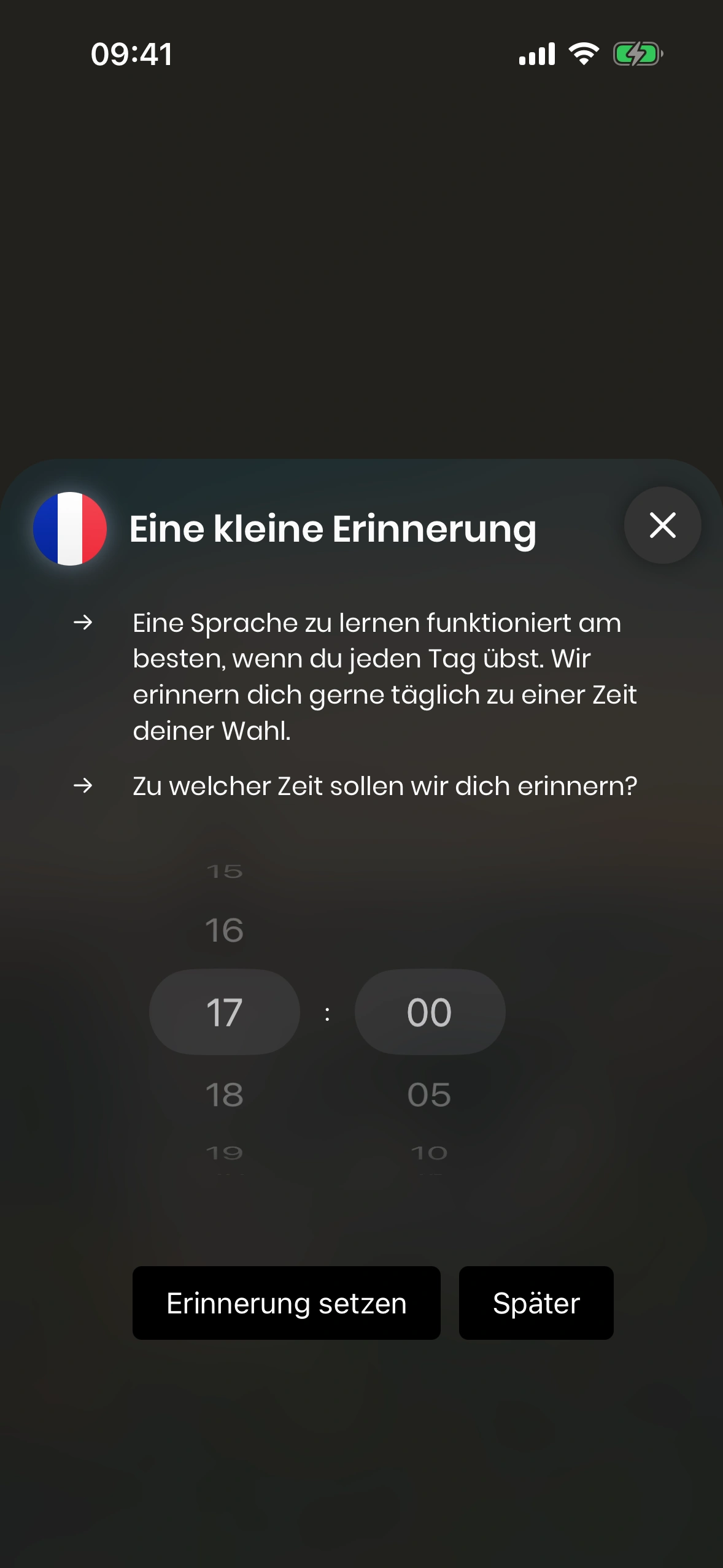Tap the selected minute 00
723x1568 pixels.
tap(430, 1012)
